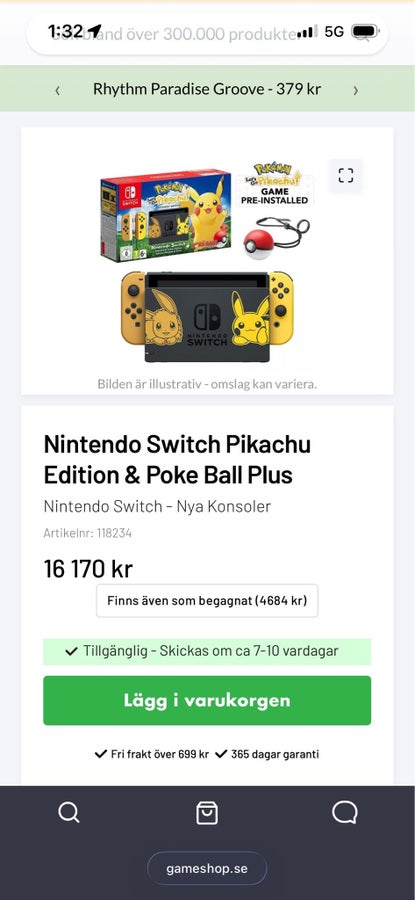The width and height of the screenshot is (415, 900).
Task: Expand product image to fullscreen
Action: [346, 175]
